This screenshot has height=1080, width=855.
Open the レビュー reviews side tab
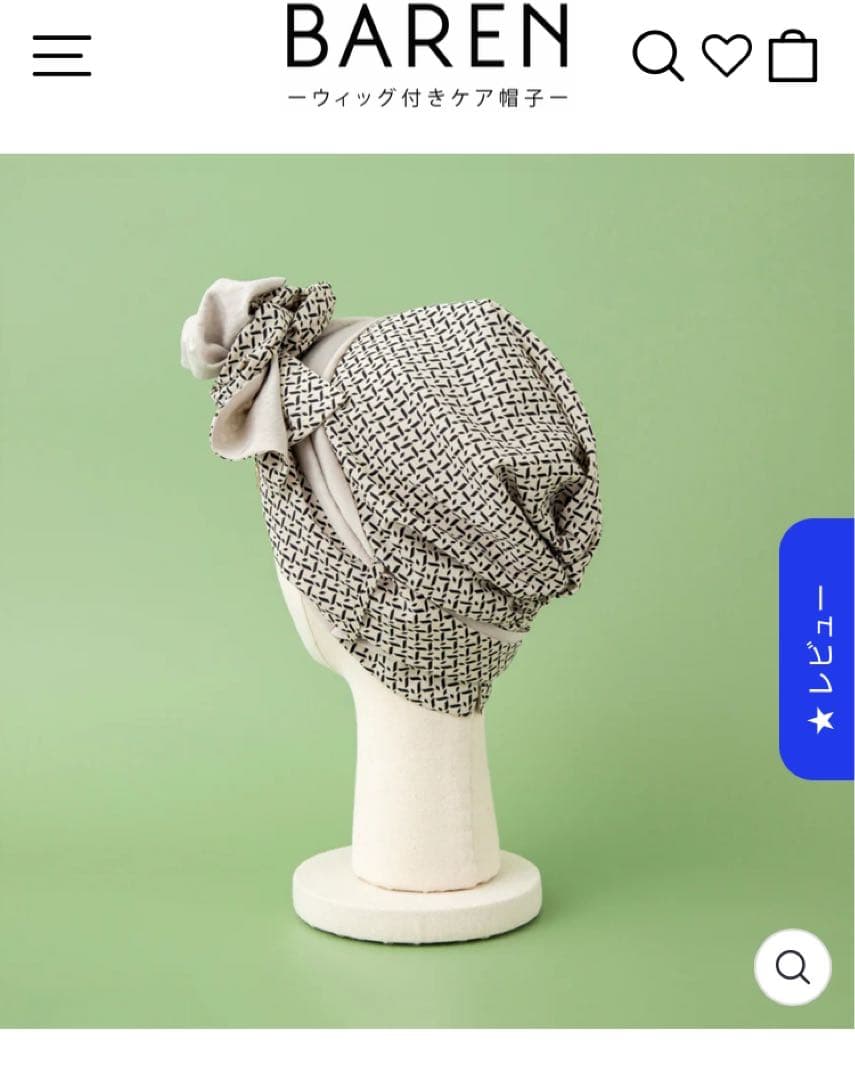pos(818,648)
